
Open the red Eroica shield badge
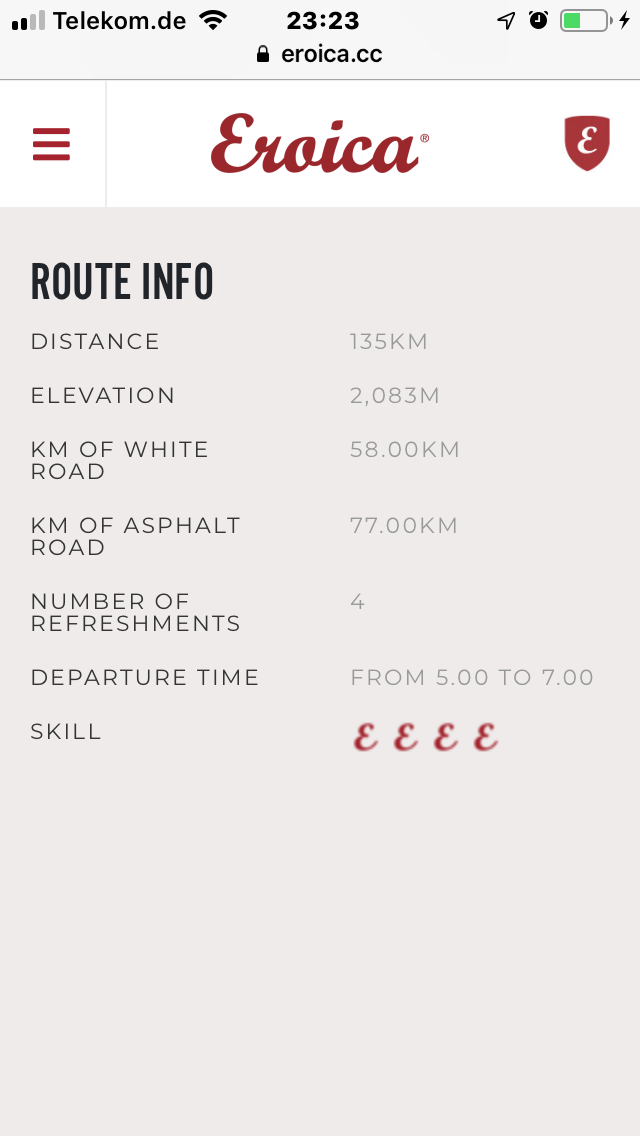[x=587, y=143]
